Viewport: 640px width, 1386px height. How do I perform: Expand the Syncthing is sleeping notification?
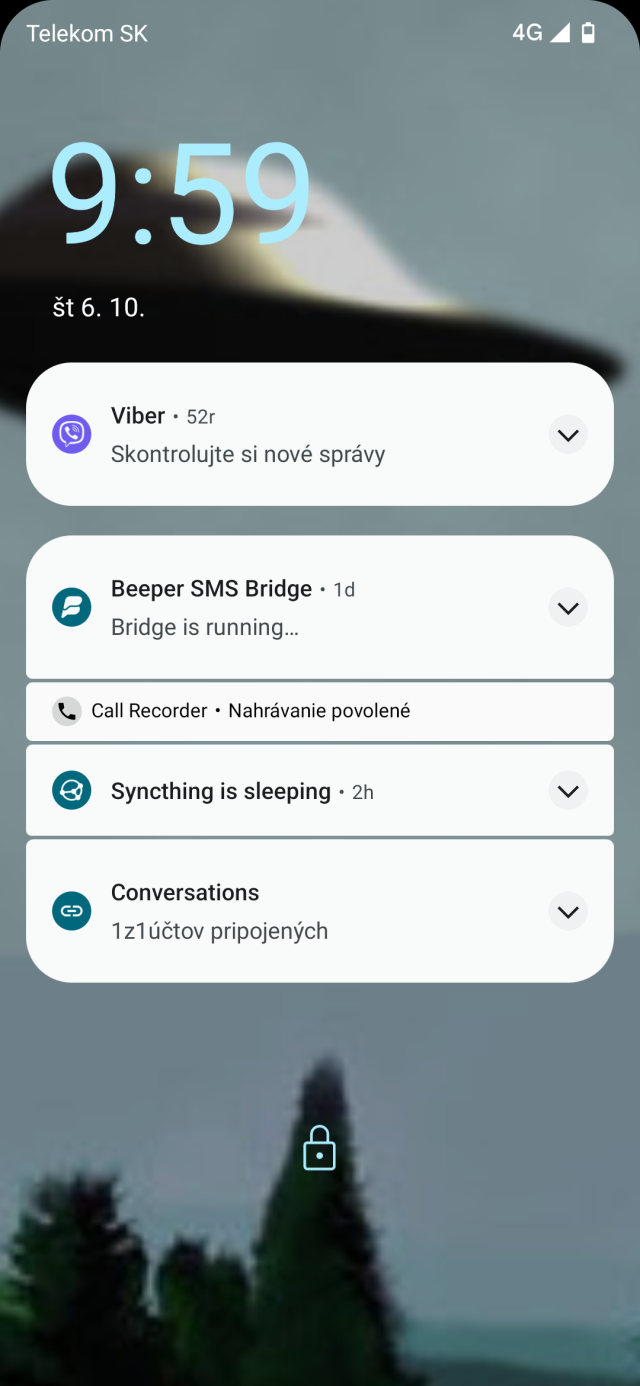click(568, 791)
